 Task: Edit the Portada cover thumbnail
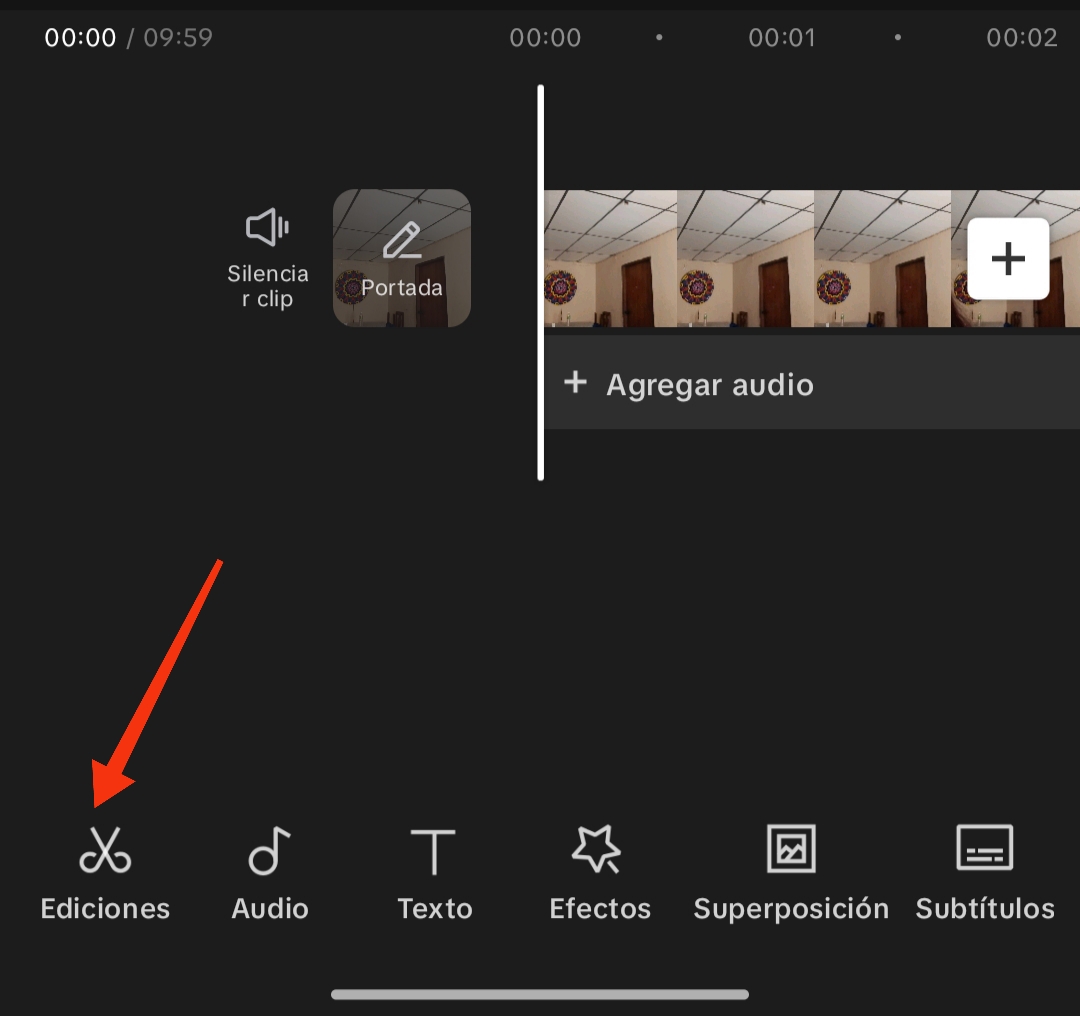(402, 258)
